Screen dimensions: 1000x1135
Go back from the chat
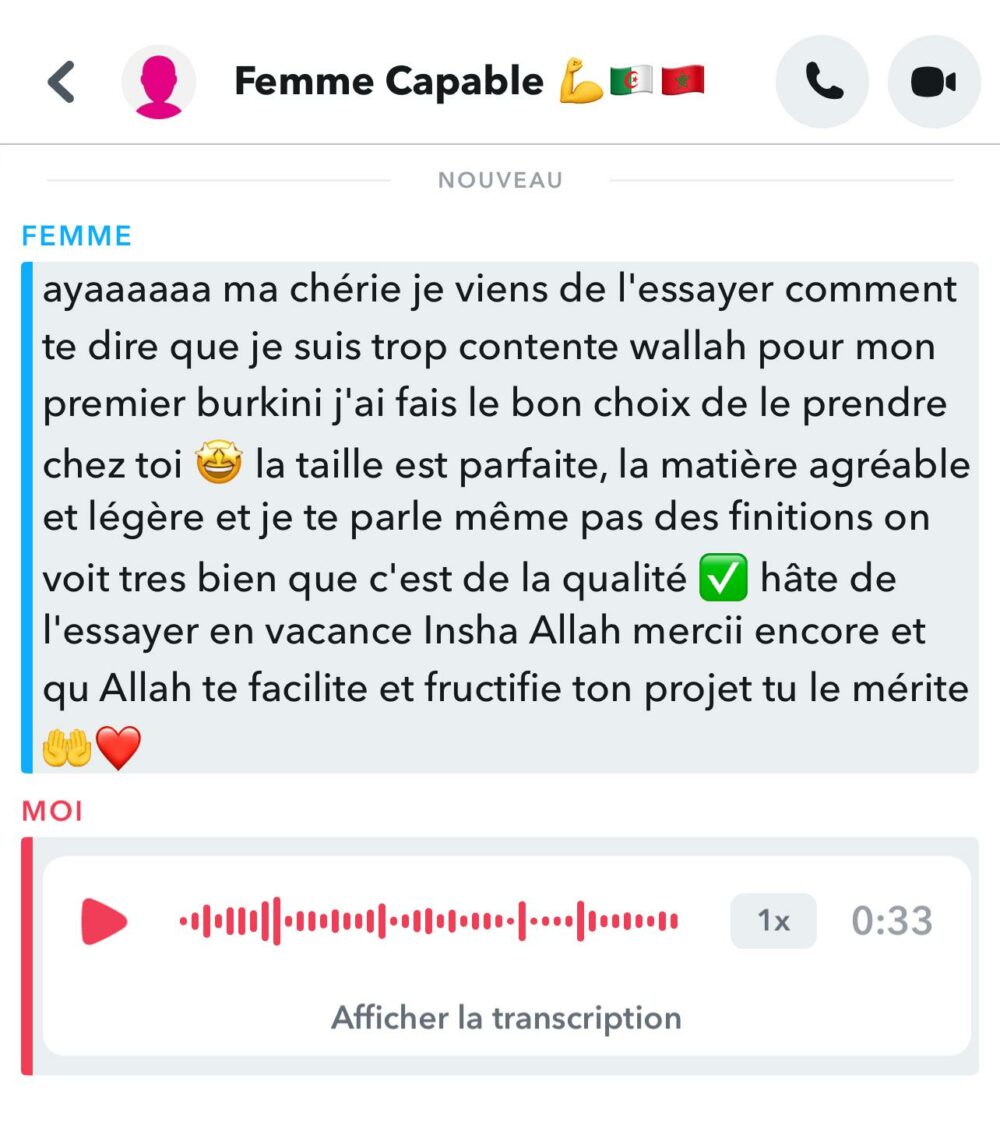point(62,82)
